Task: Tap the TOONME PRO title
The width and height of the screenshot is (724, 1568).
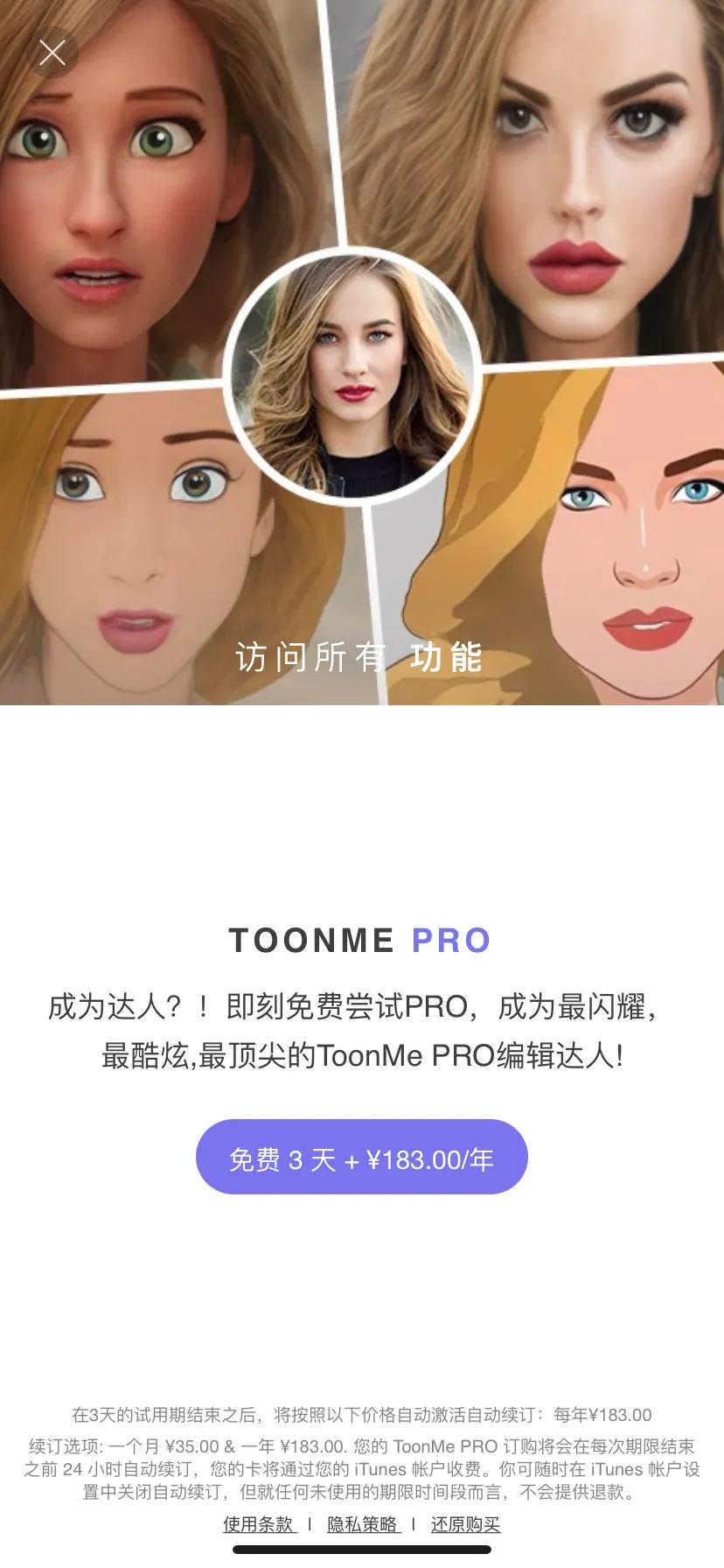Action: click(362, 941)
